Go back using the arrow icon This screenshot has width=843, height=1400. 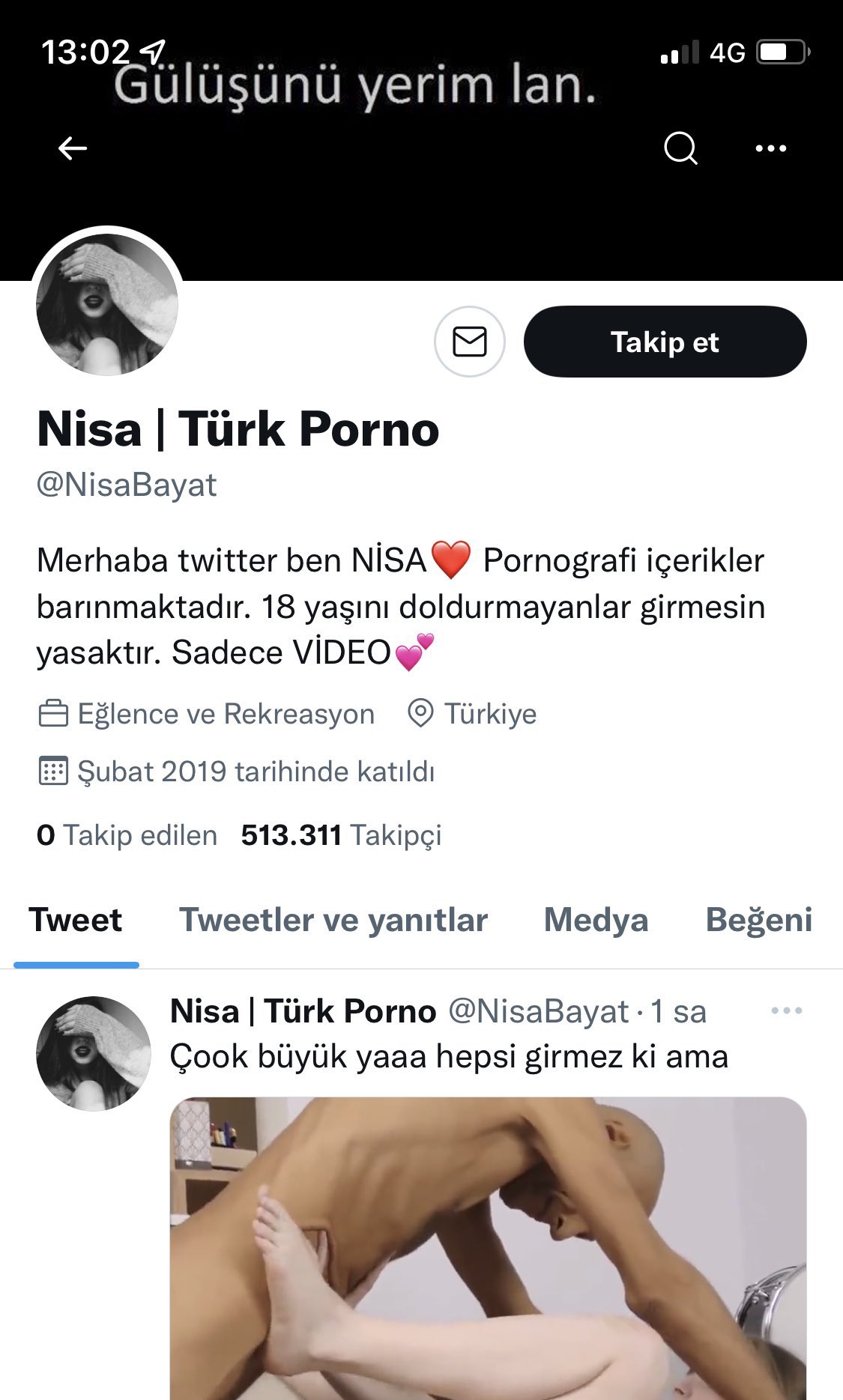pos(73,148)
